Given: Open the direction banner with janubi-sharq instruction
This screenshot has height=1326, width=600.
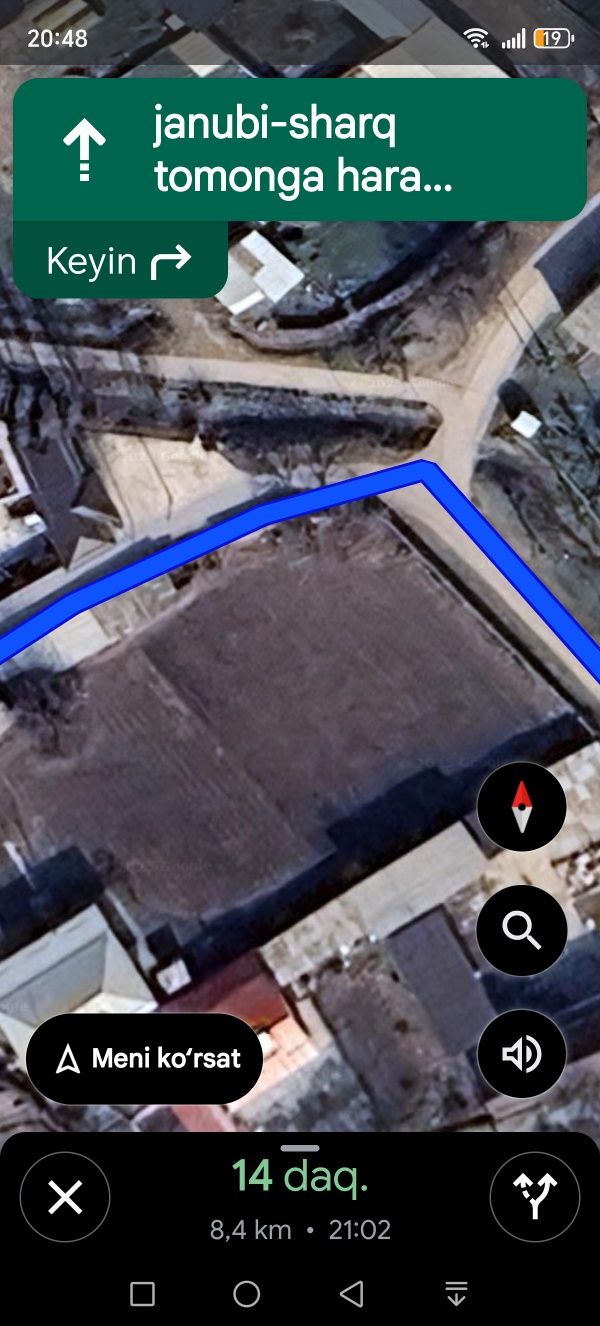Looking at the screenshot, I should tap(300, 150).
